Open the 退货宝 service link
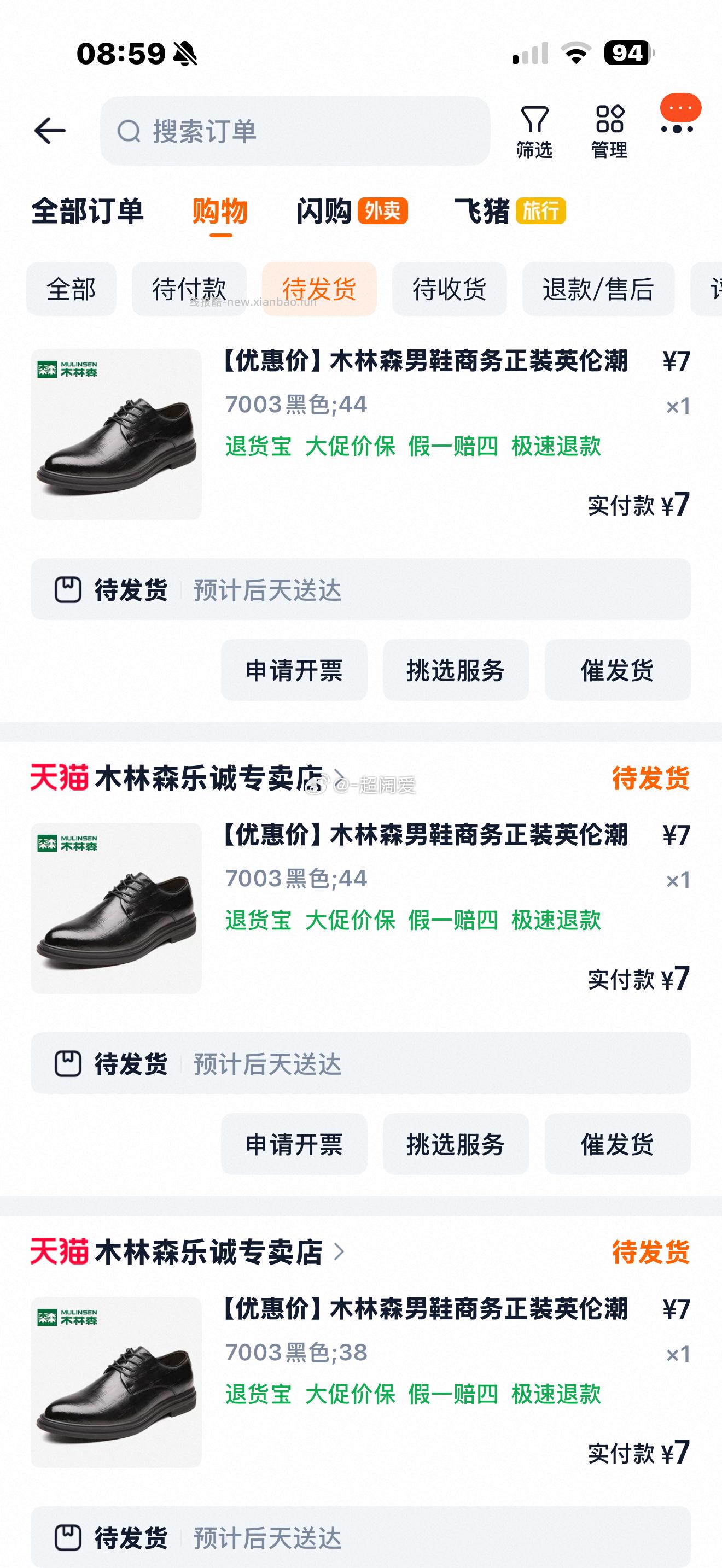Viewport: 722px width, 1568px height. [x=258, y=449]
